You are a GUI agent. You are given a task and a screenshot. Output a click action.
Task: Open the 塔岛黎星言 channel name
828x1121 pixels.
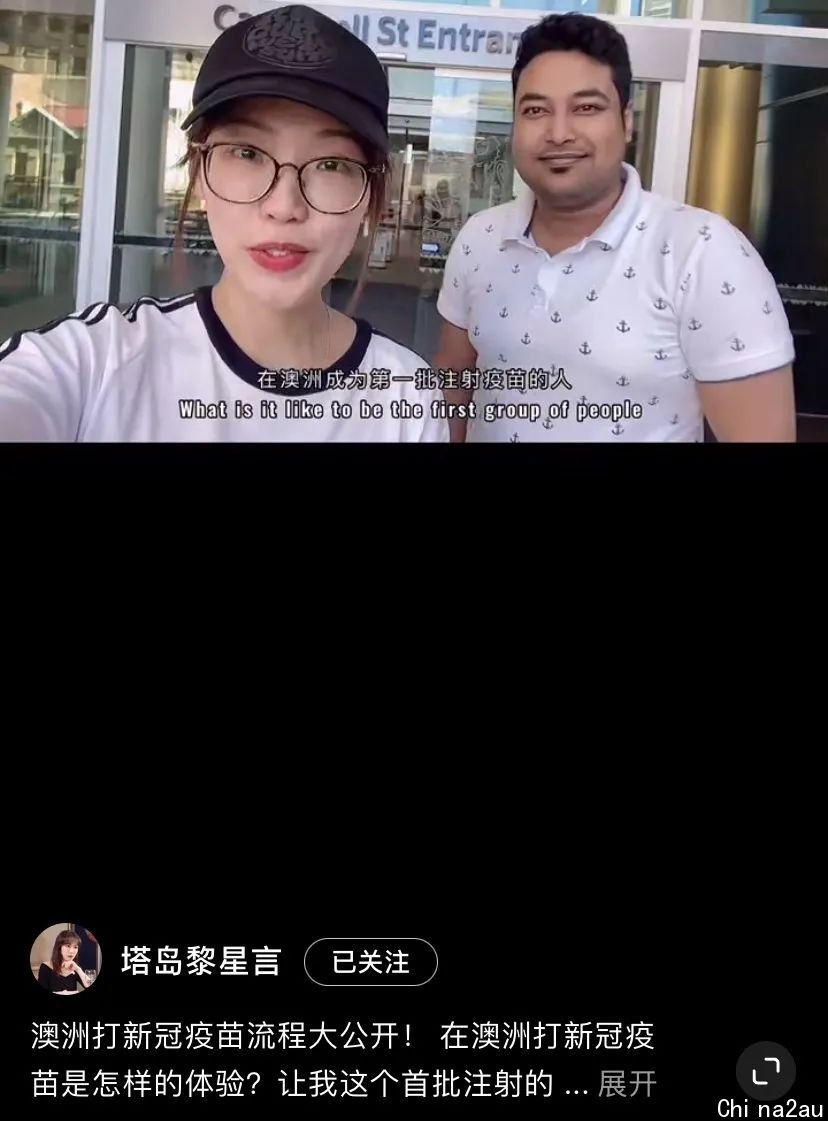201,962
